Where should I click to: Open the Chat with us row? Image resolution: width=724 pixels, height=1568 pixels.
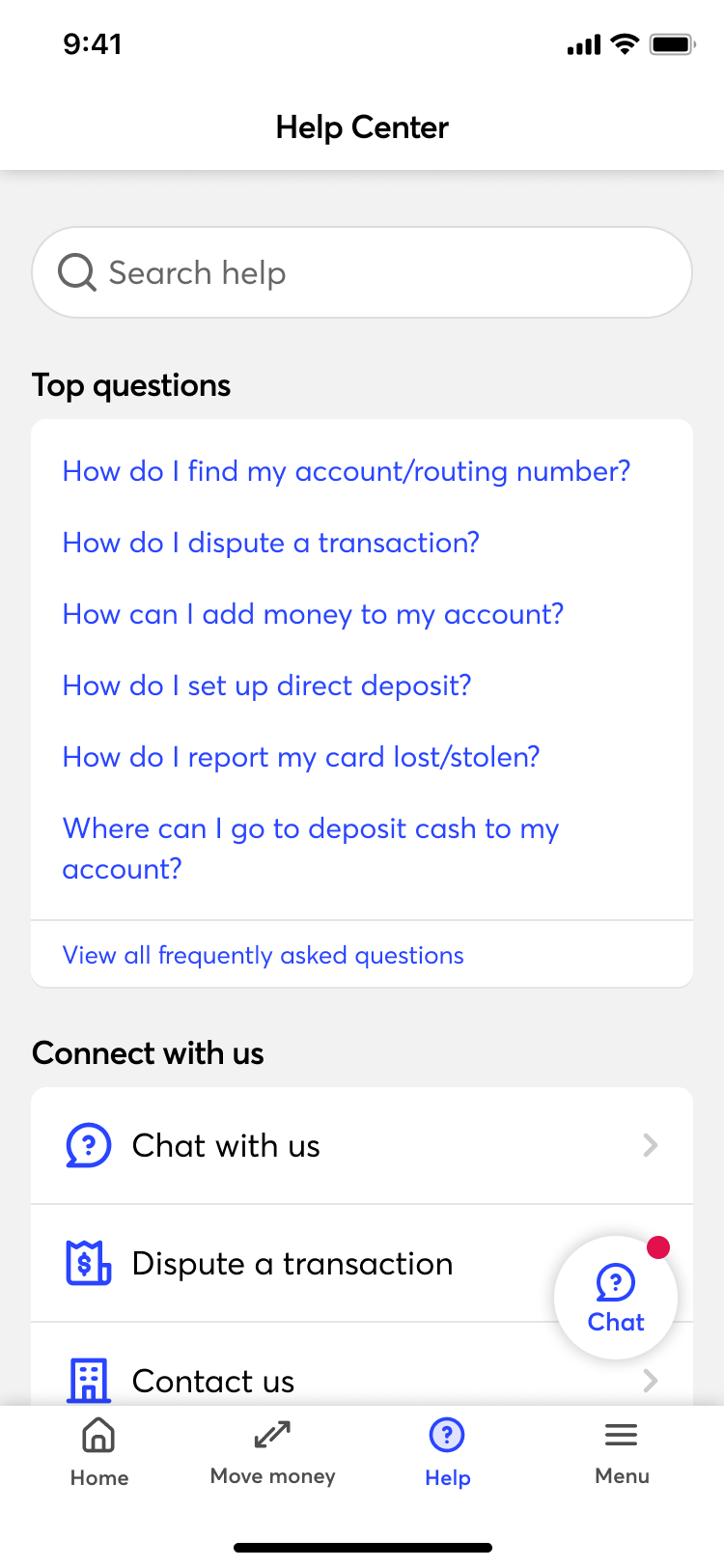[362, 1146]
